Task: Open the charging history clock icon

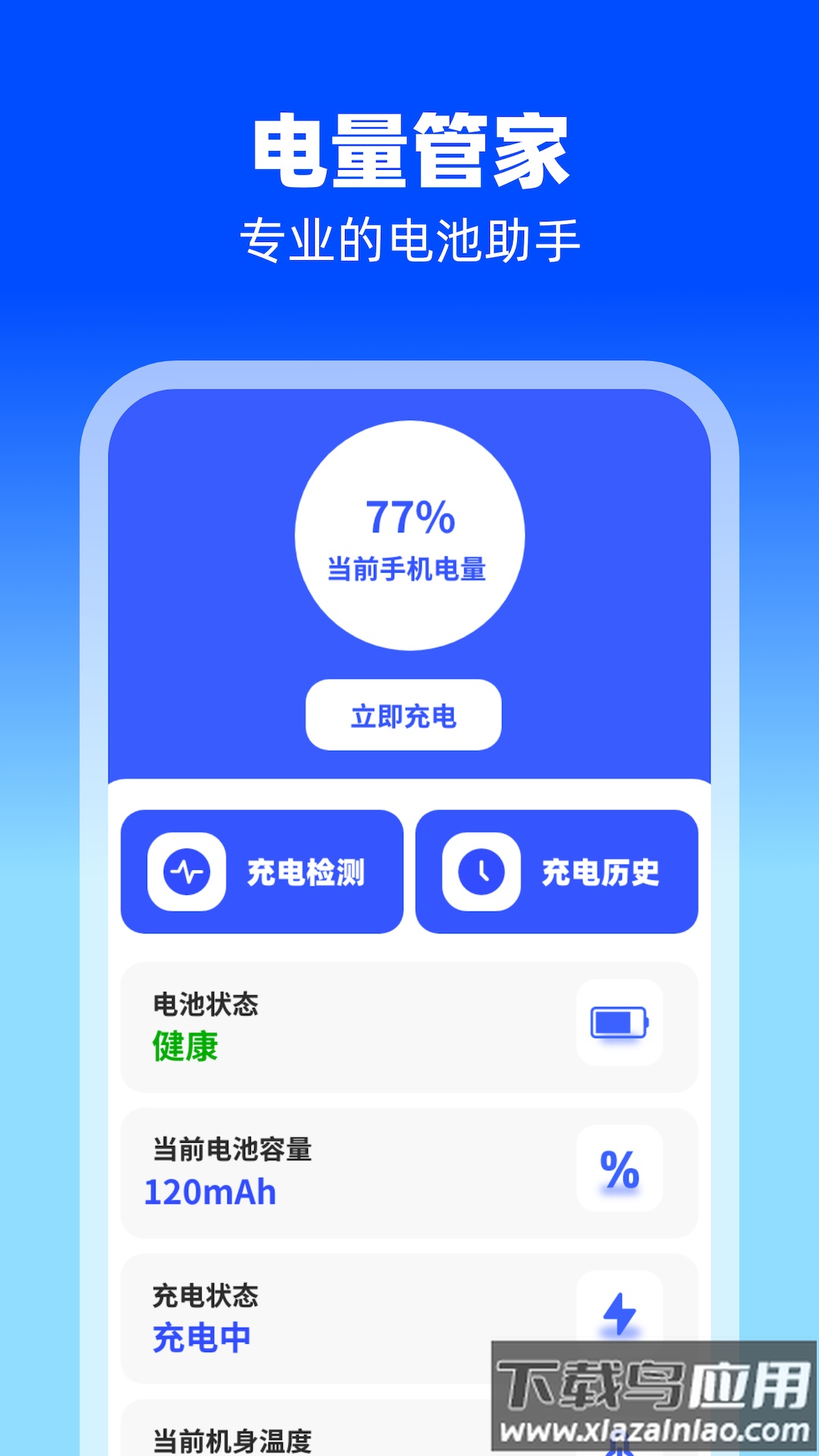Action: 483,871
